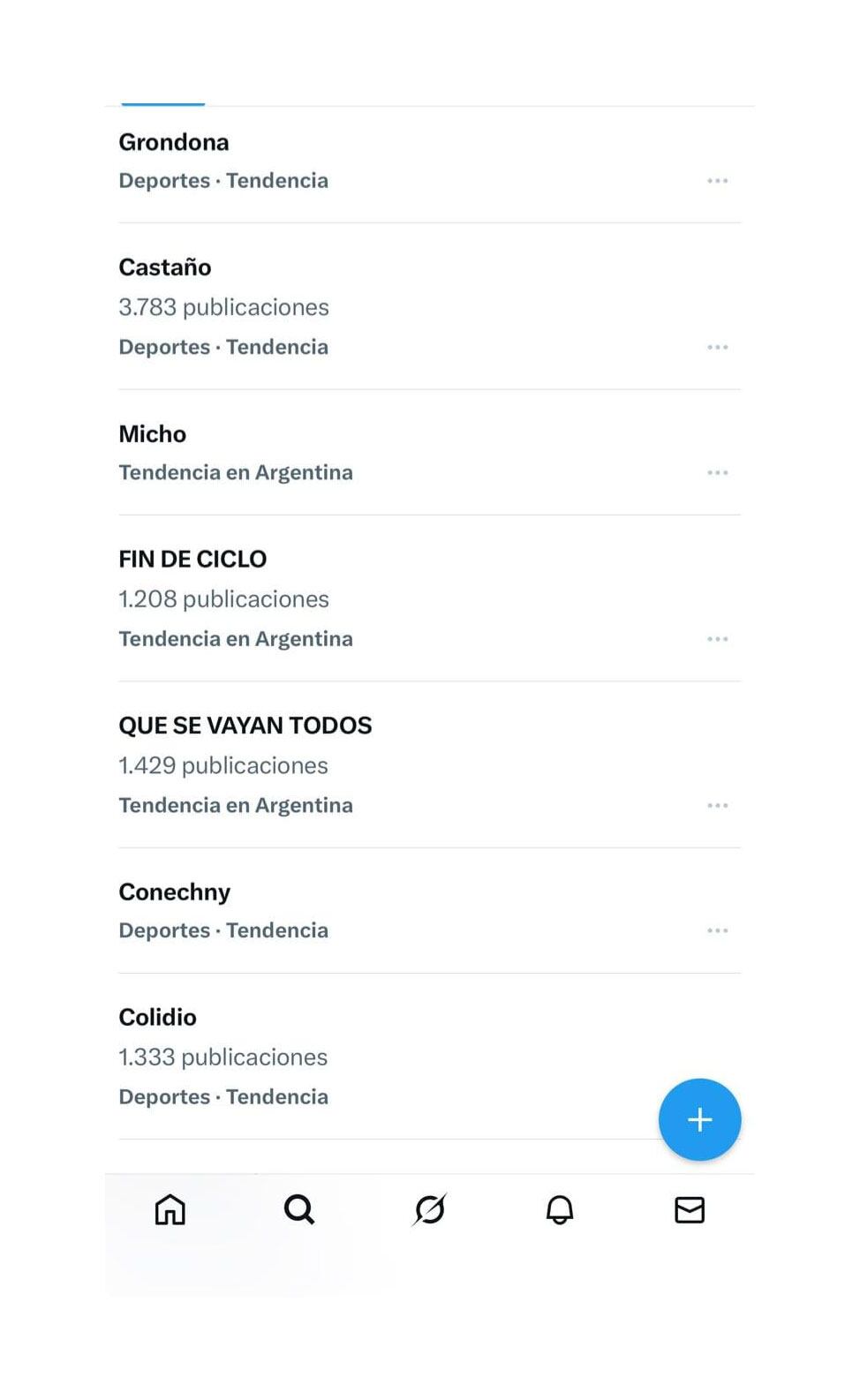The width and height of the screenshot is (860, 1400).
Task: Open more options for Micho trend
Action: (x=718, y=472)
